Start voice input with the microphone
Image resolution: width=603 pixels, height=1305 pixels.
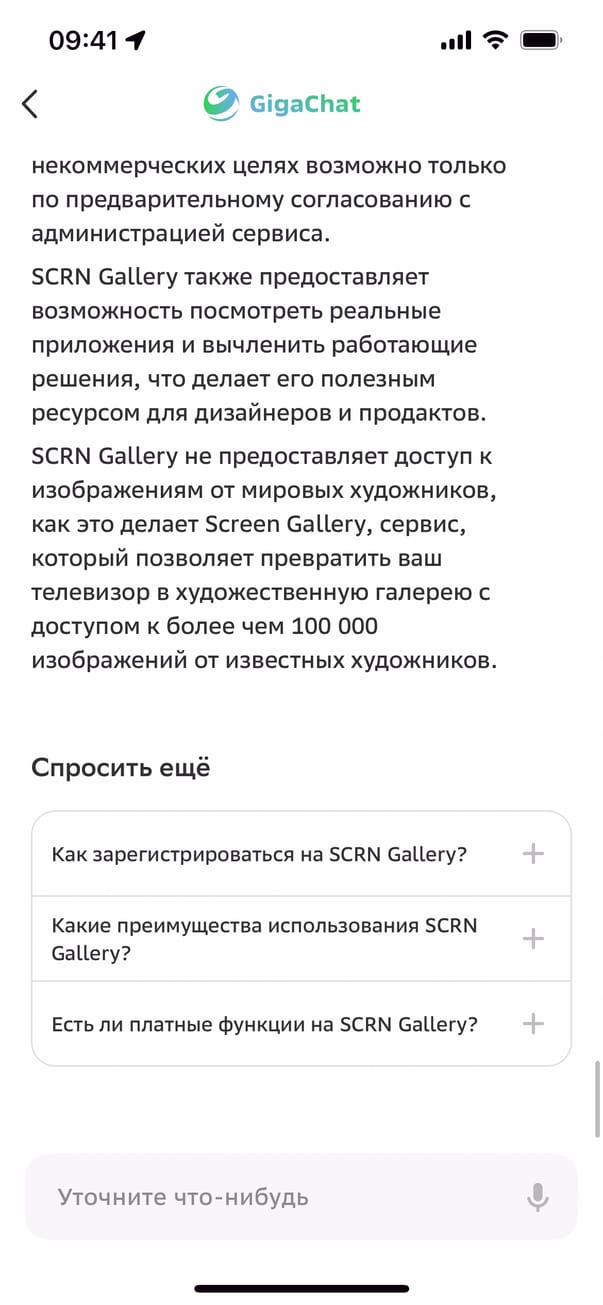(x=538, y=1197)
